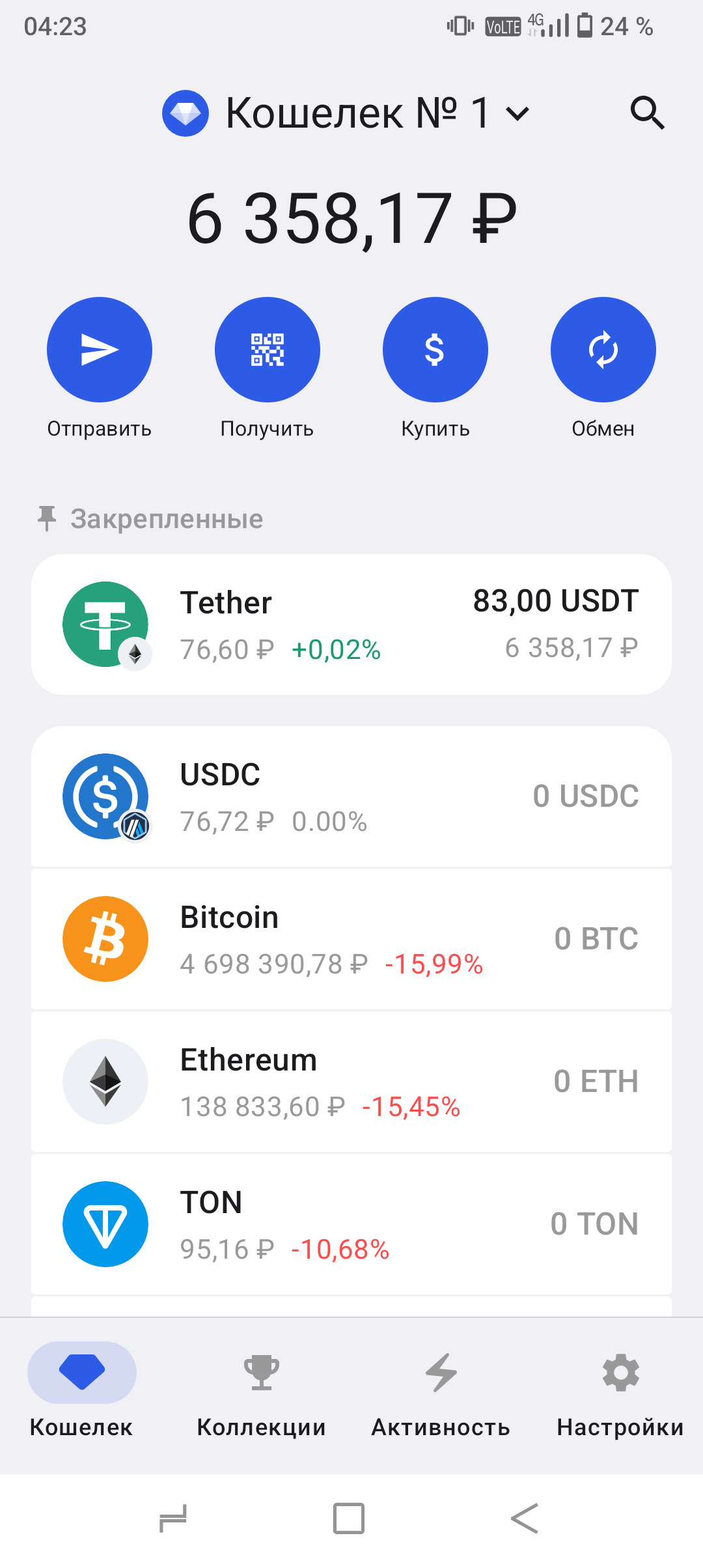Open the TON asset row
The width and height of the screenshot is (703, 1568).
click(351, 1224)
